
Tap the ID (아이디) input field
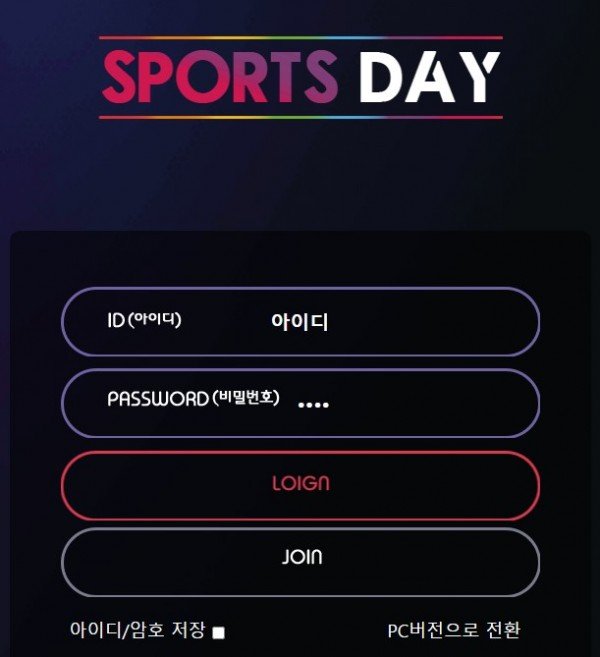(x=360, y=322)
